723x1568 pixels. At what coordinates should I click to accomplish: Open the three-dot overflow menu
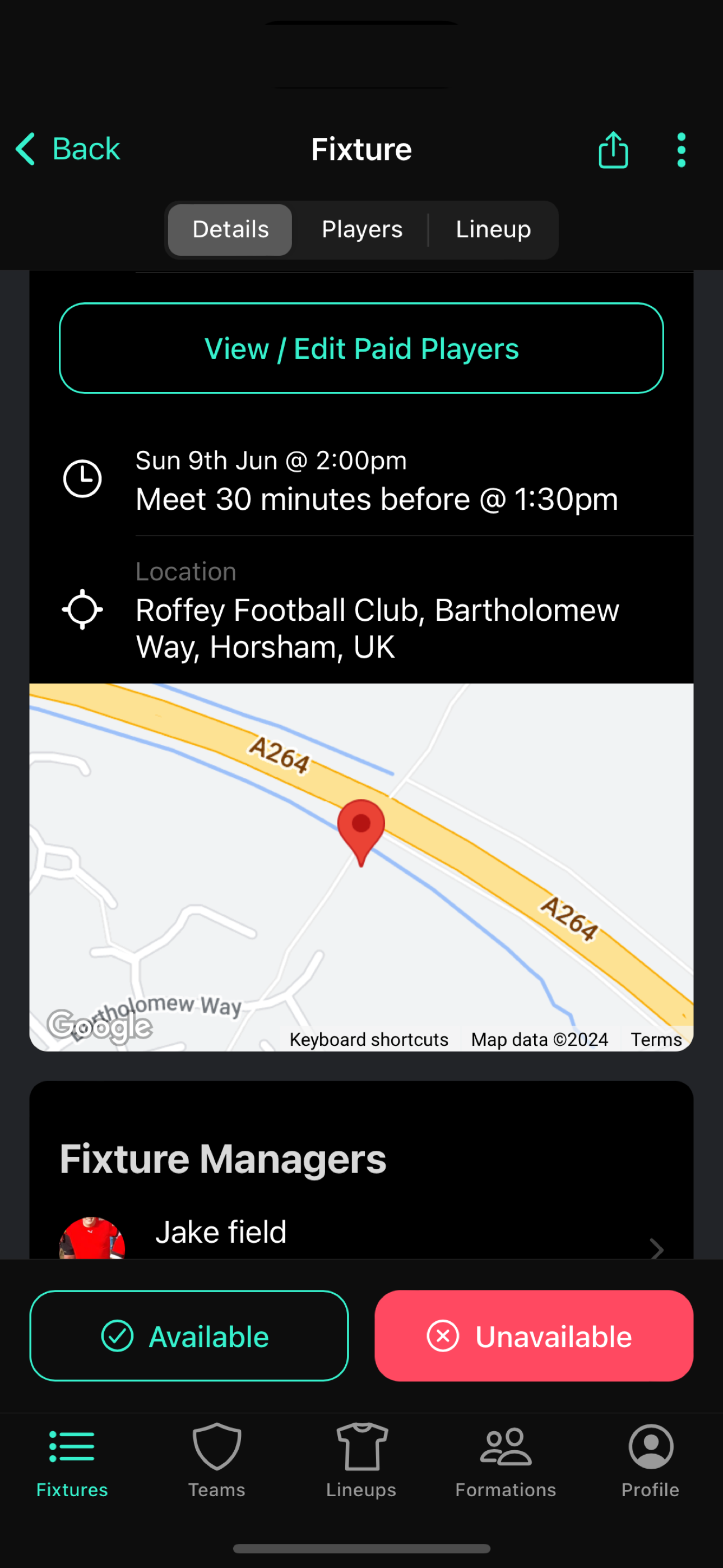[x=681, y=150]
